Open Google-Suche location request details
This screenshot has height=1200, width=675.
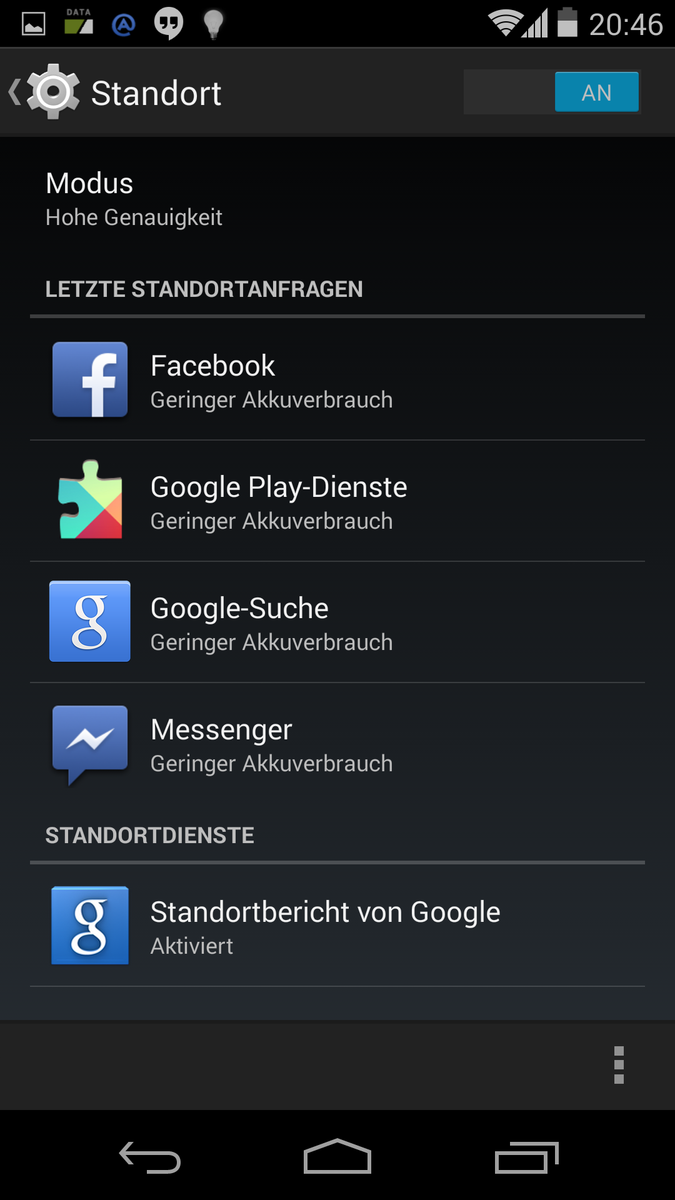click(337, 623)
